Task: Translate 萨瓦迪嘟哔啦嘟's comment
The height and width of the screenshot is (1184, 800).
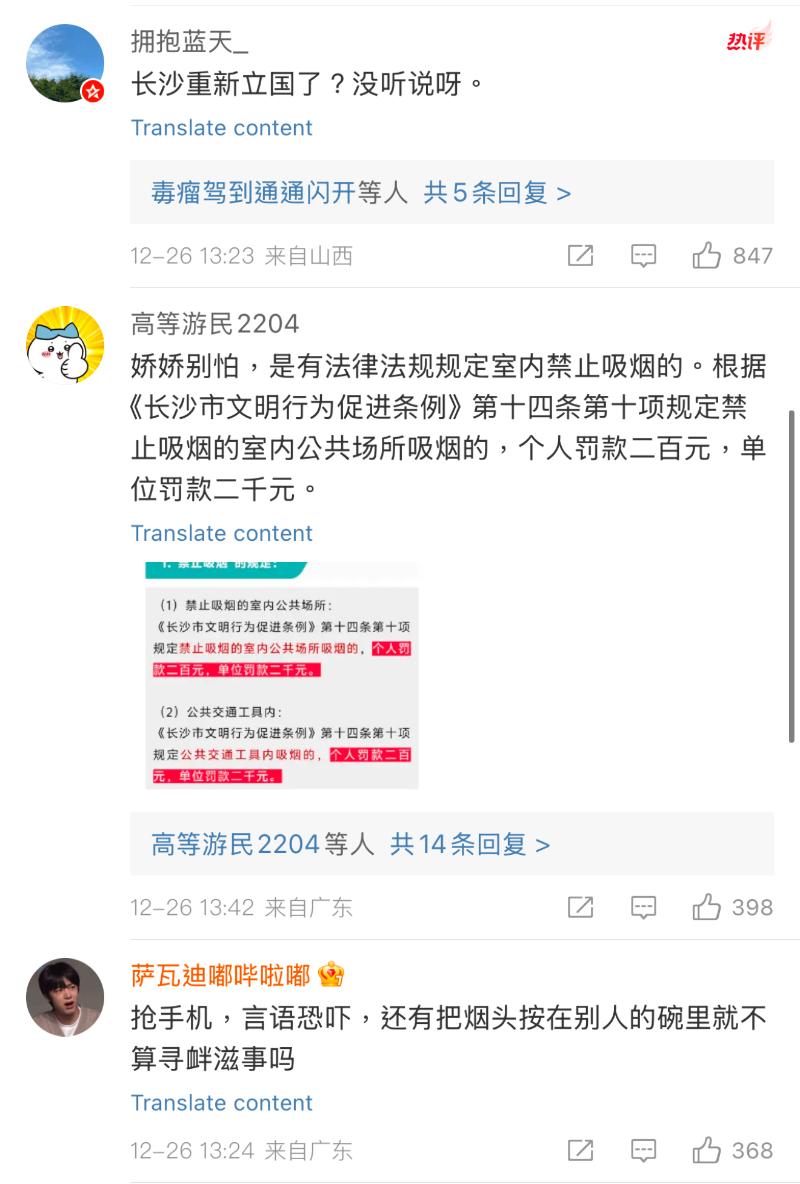Action: tap(221, 1103)
